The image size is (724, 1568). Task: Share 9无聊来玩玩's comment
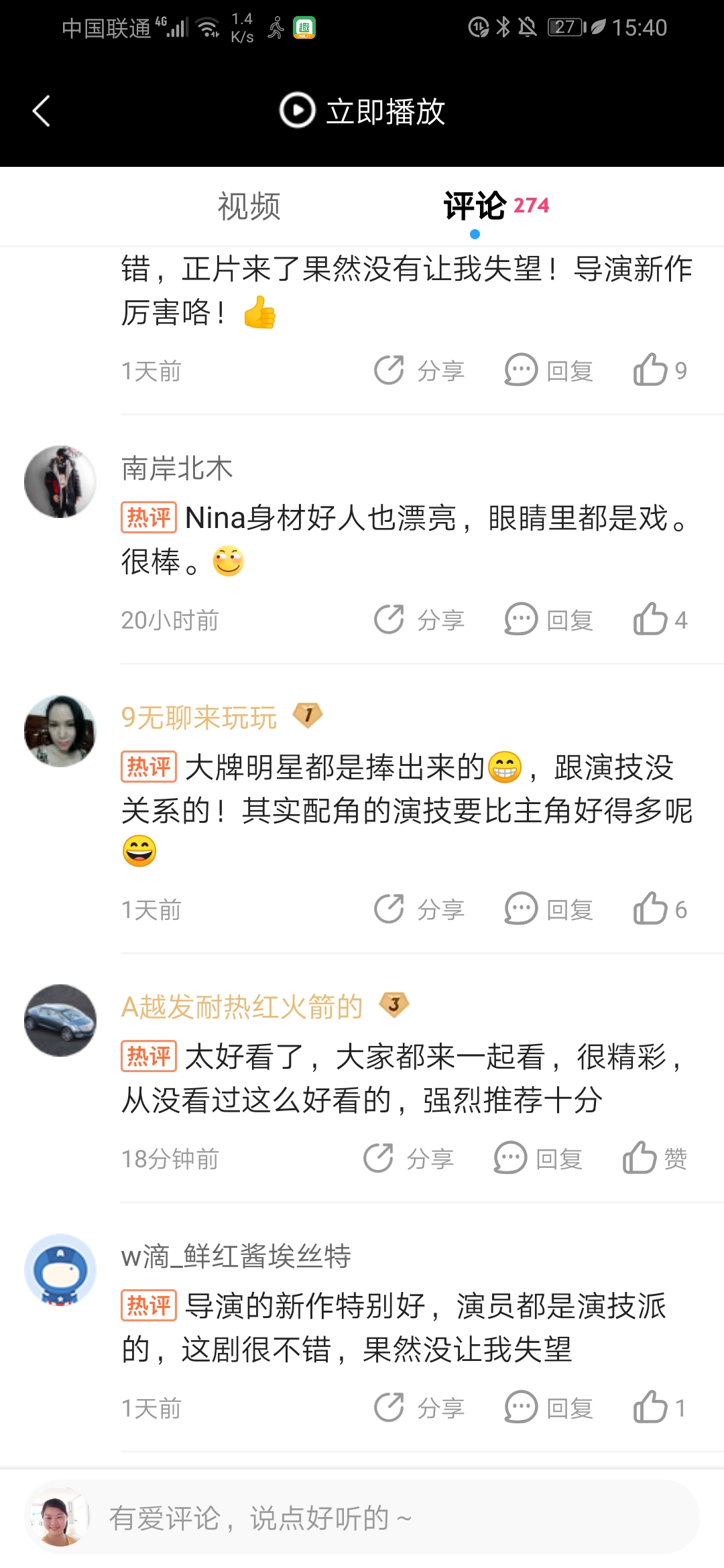(x=419, y=909)
